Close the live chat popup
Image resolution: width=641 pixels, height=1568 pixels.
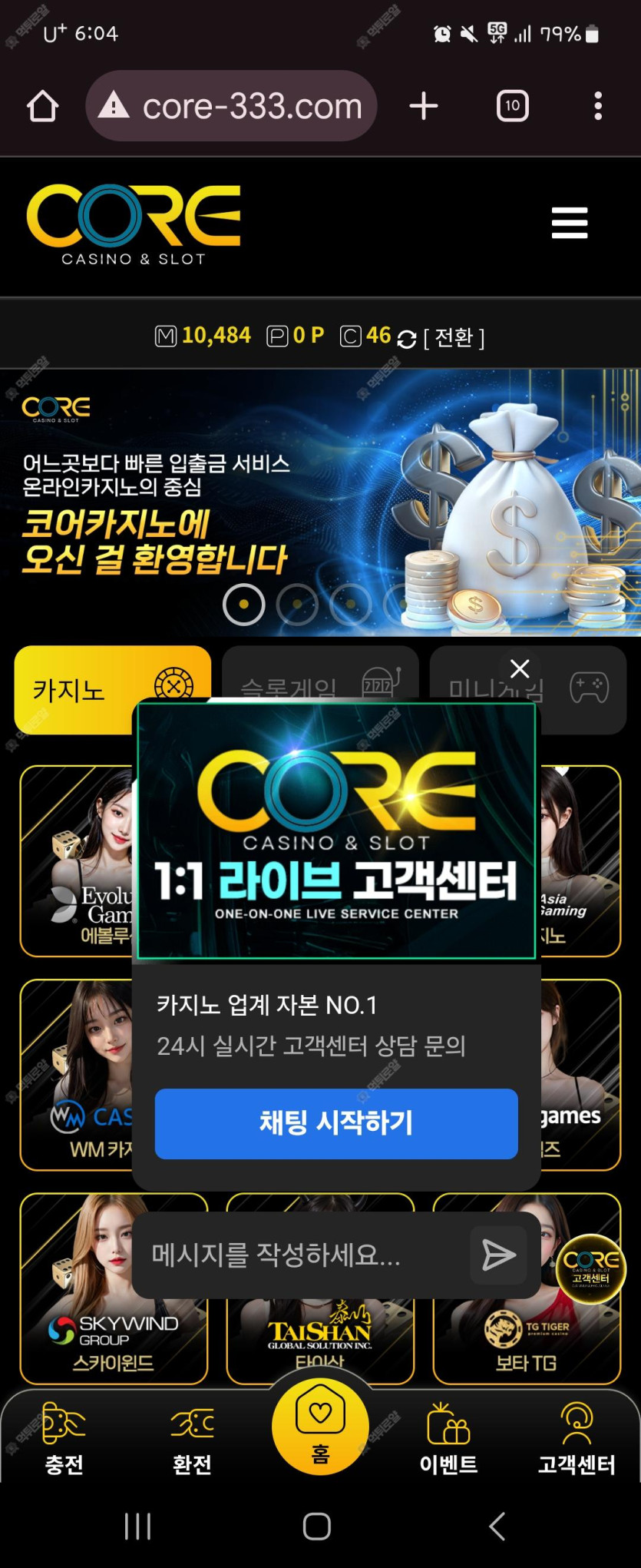click(x=520, y=668)
